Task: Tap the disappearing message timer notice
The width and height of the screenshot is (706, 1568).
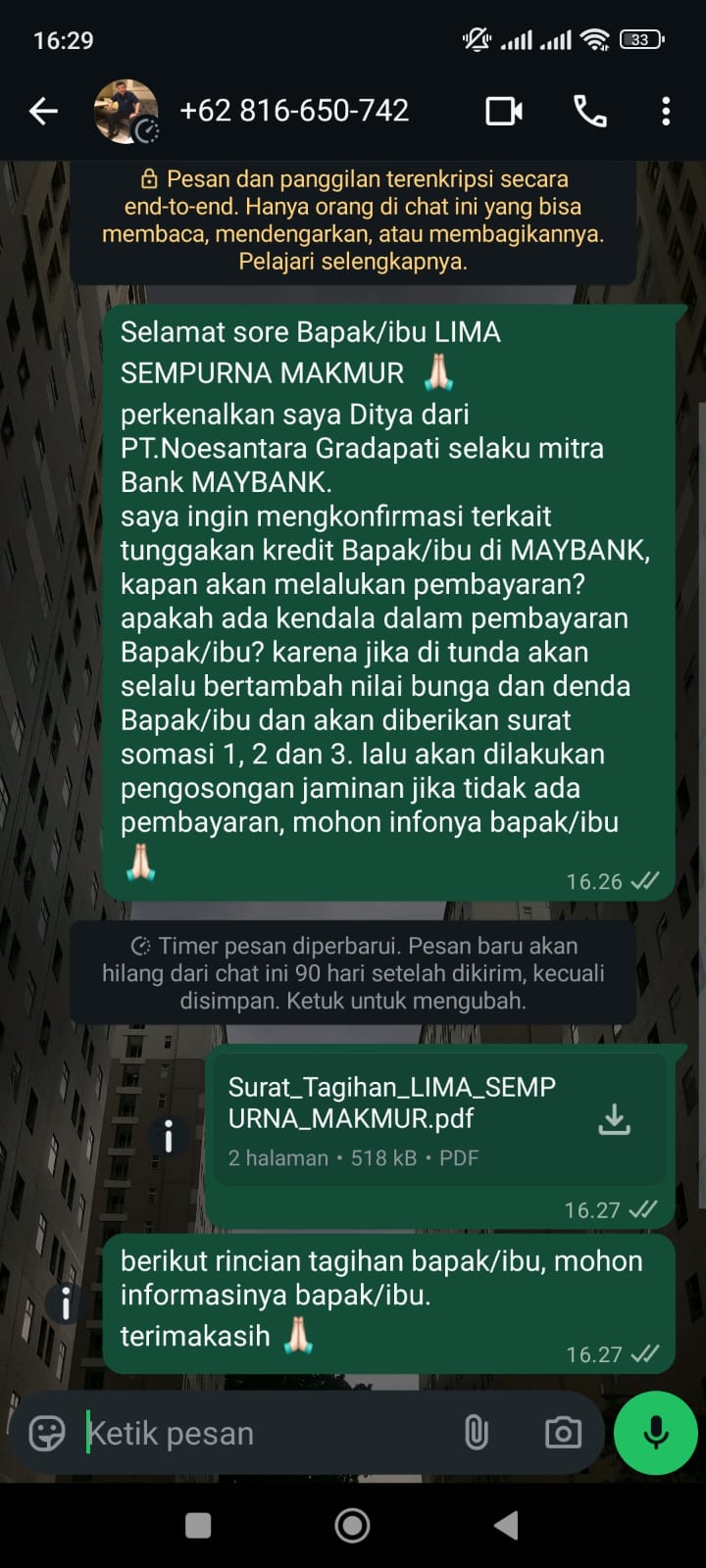Action: coord(353,973)
